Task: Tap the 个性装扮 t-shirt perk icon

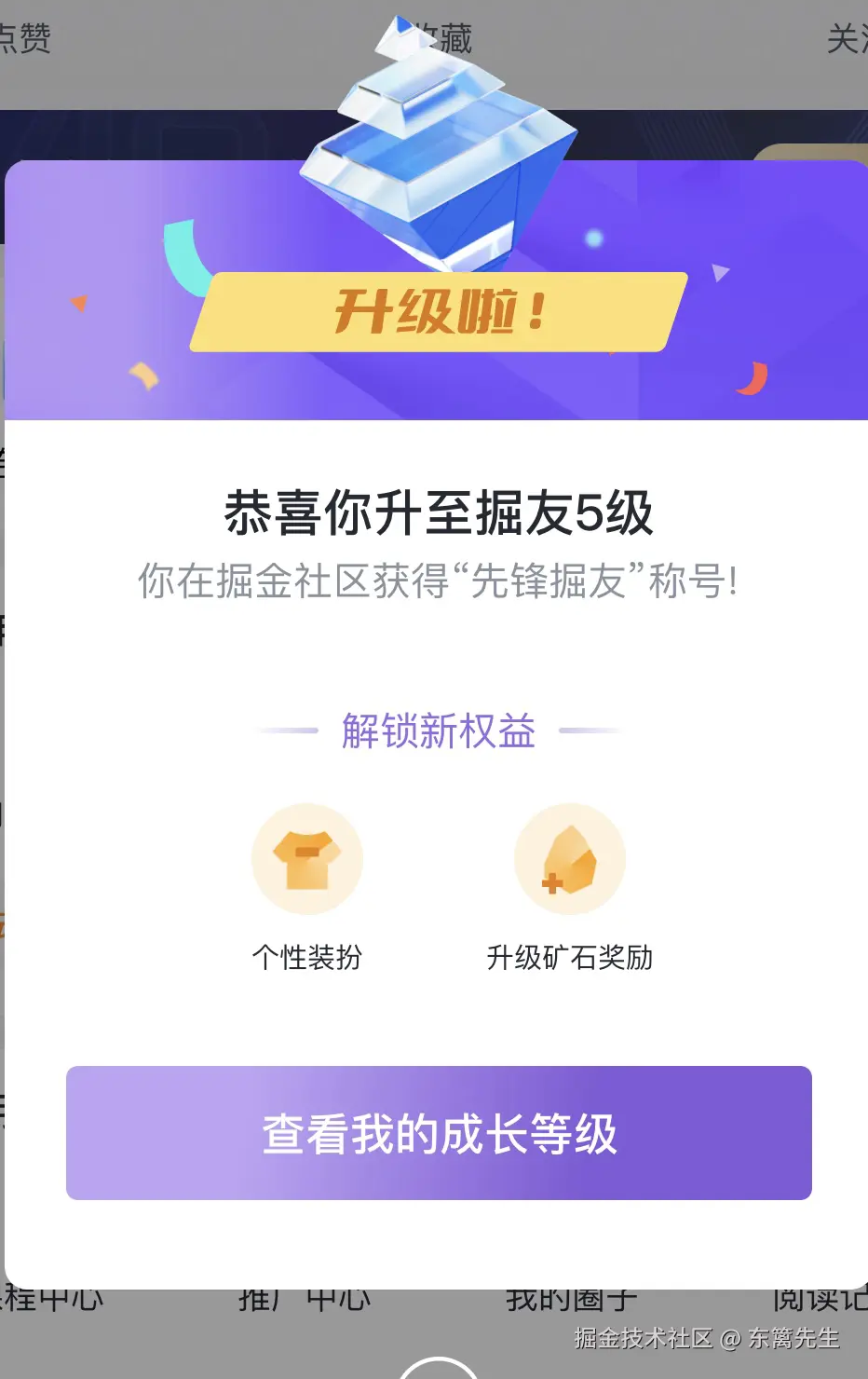Action: tap(307, 857)
